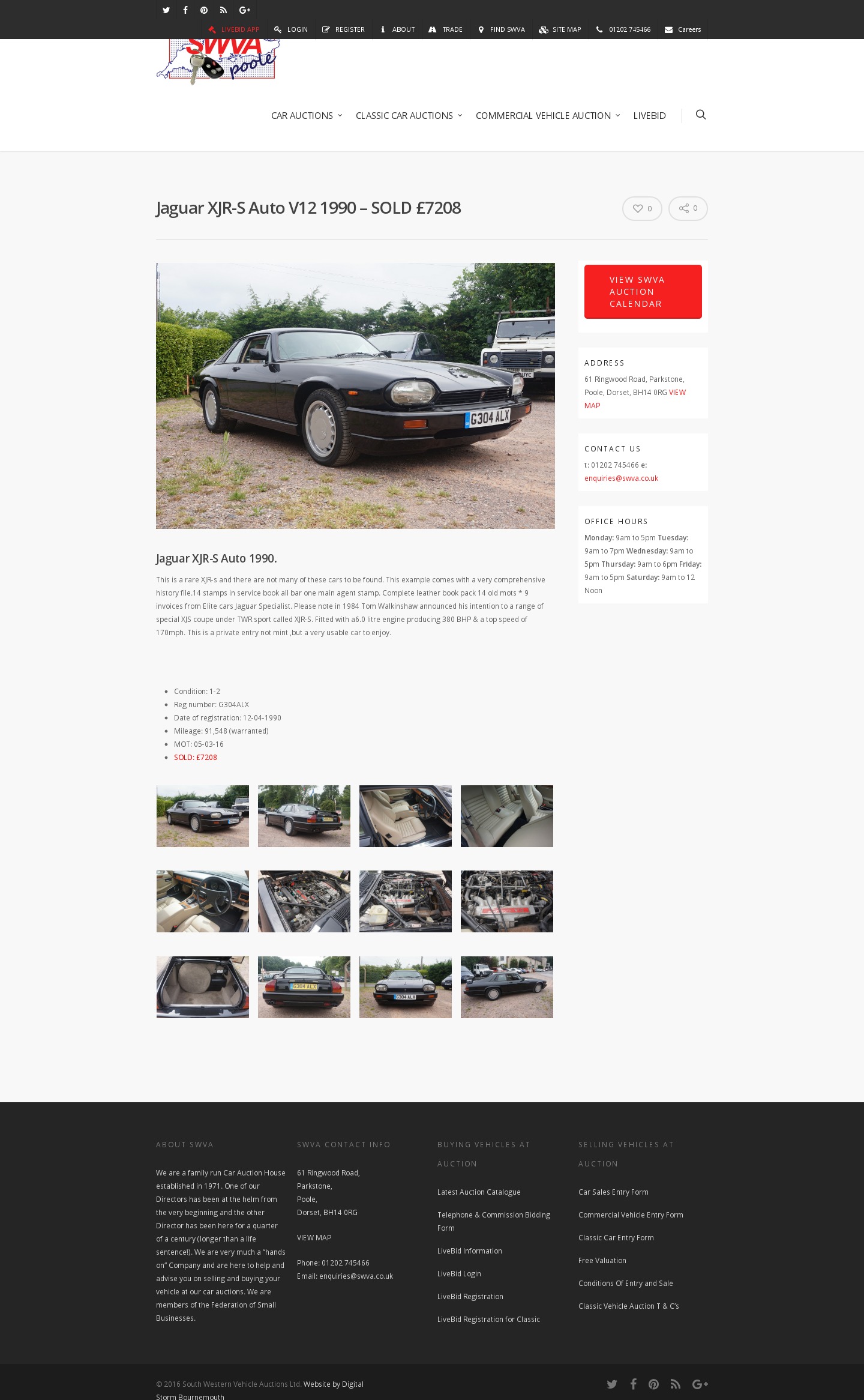The width and height of the screenshot is (864, 1400).
Task: Like this Jaguar XJR-S listing
Action: point(641,208)
